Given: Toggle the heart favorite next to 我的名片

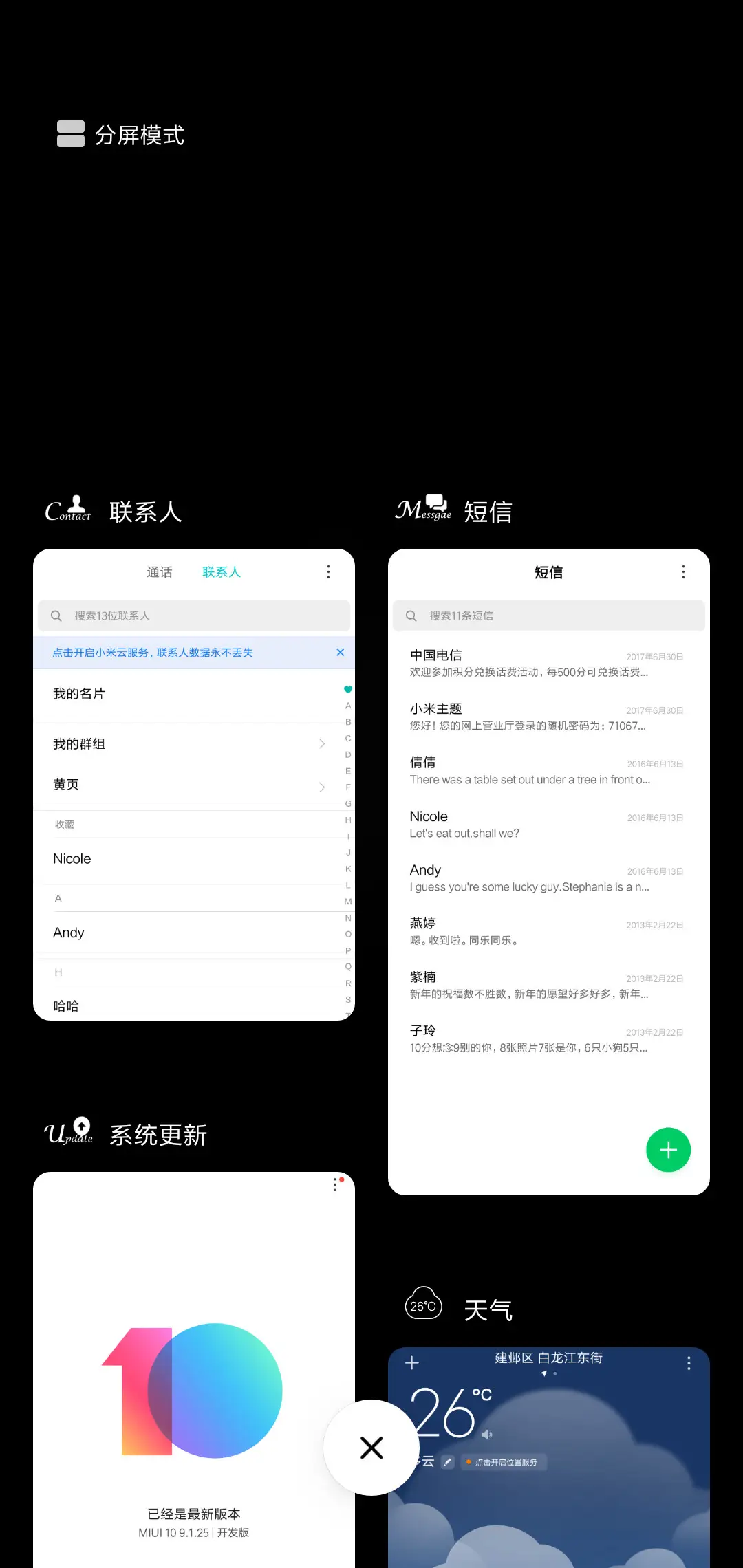Looking at the screenshot, I should point(347,688).
